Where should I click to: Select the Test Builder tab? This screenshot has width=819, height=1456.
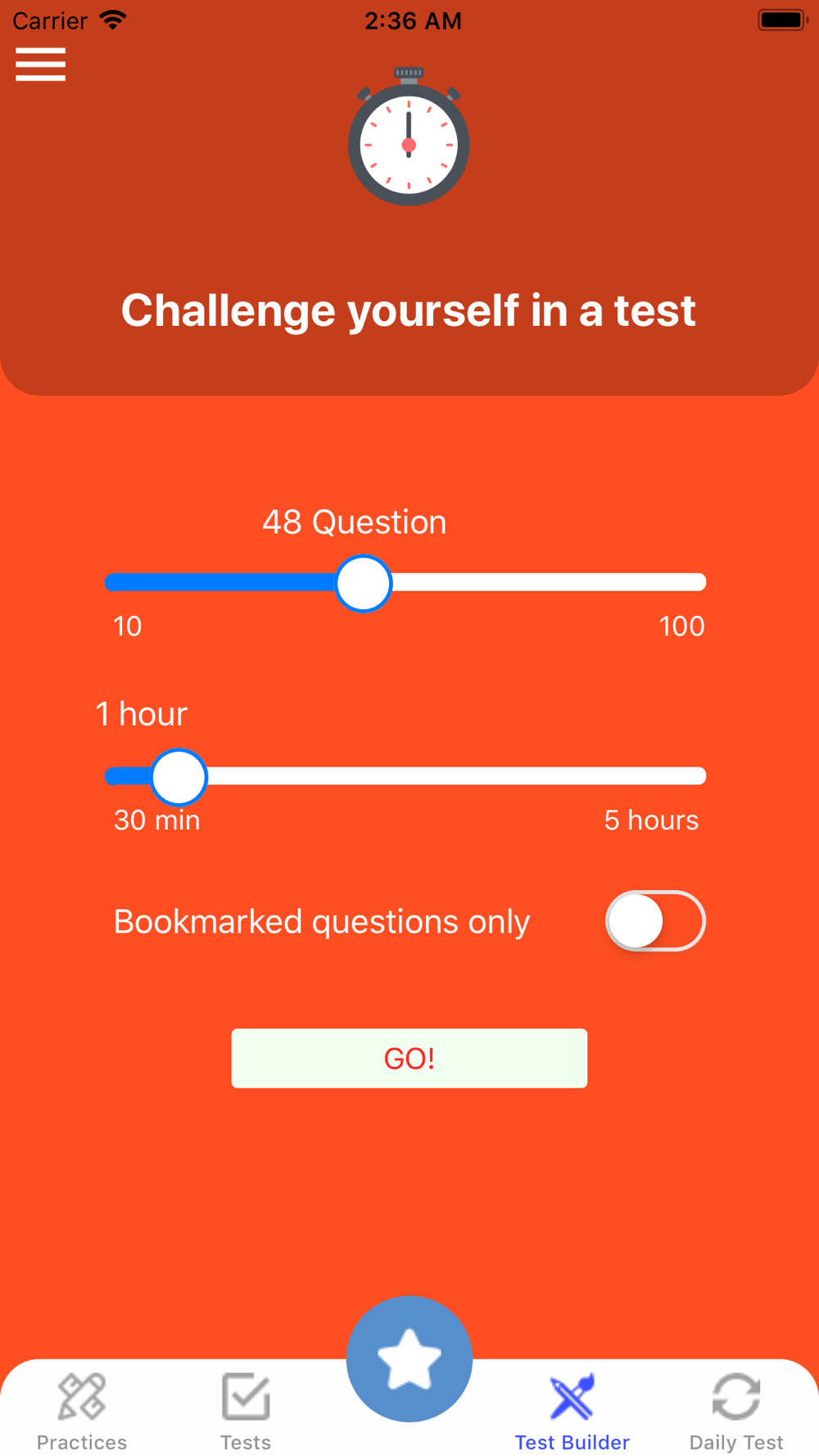(572, 1412)
